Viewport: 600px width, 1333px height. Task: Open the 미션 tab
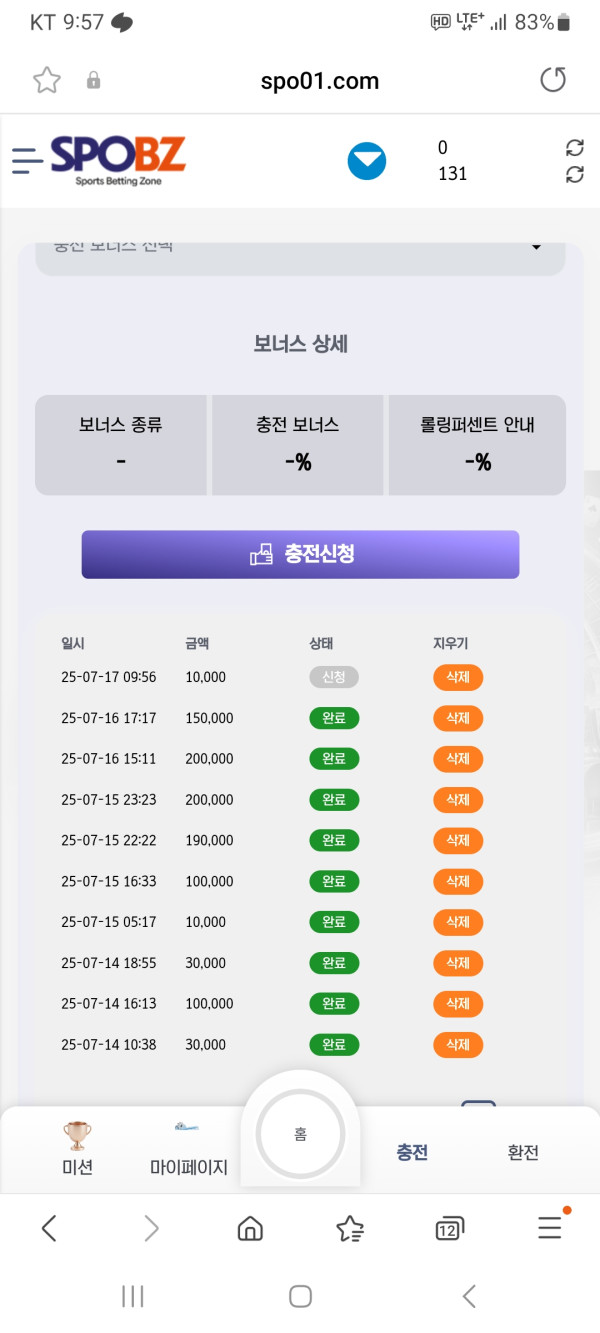tap(77, 1150)
